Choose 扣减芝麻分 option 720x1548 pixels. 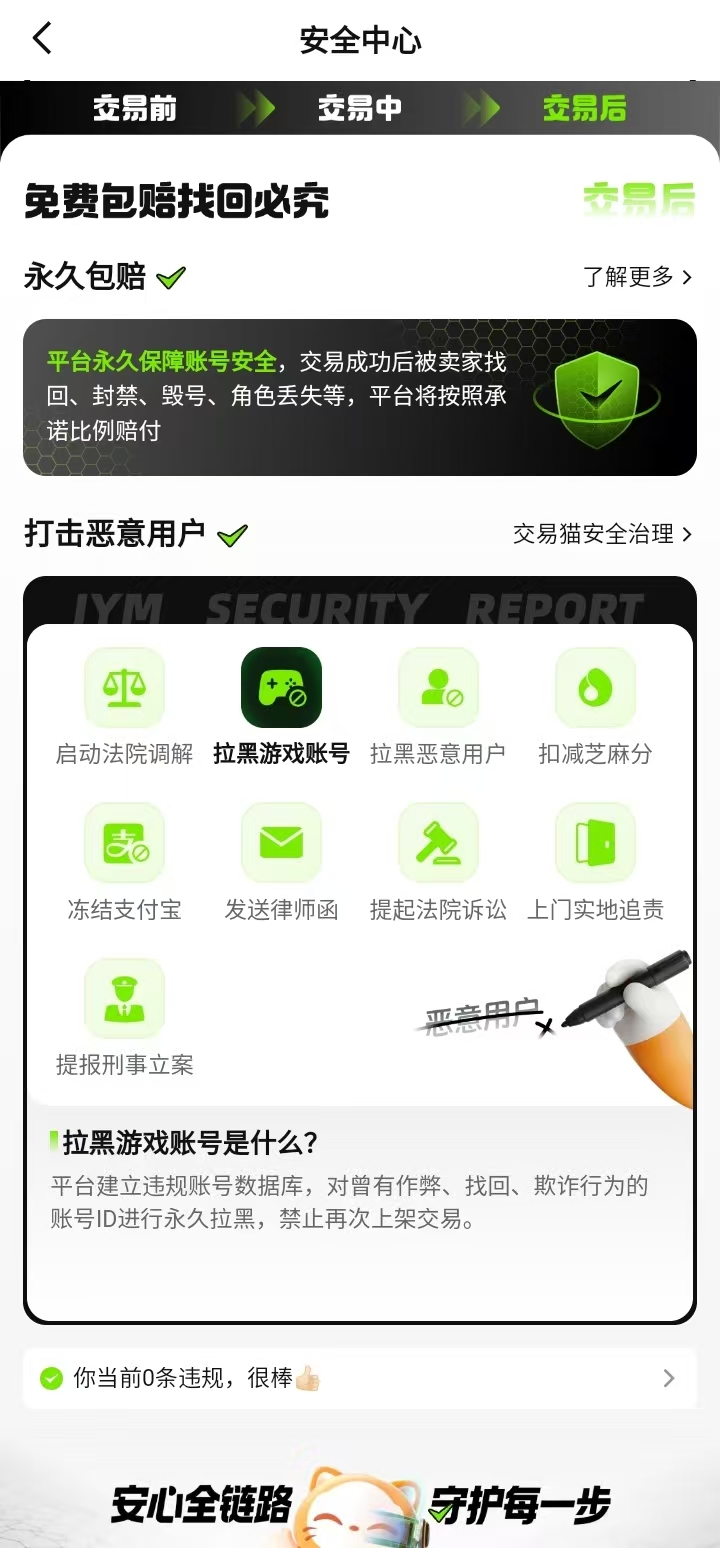pos(595,705)
